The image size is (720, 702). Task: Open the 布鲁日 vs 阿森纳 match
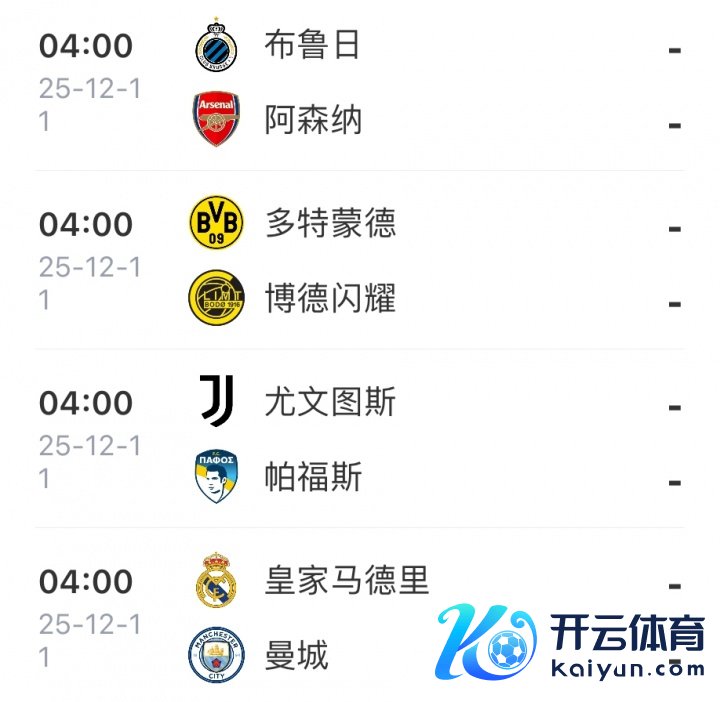coord(360,84)
